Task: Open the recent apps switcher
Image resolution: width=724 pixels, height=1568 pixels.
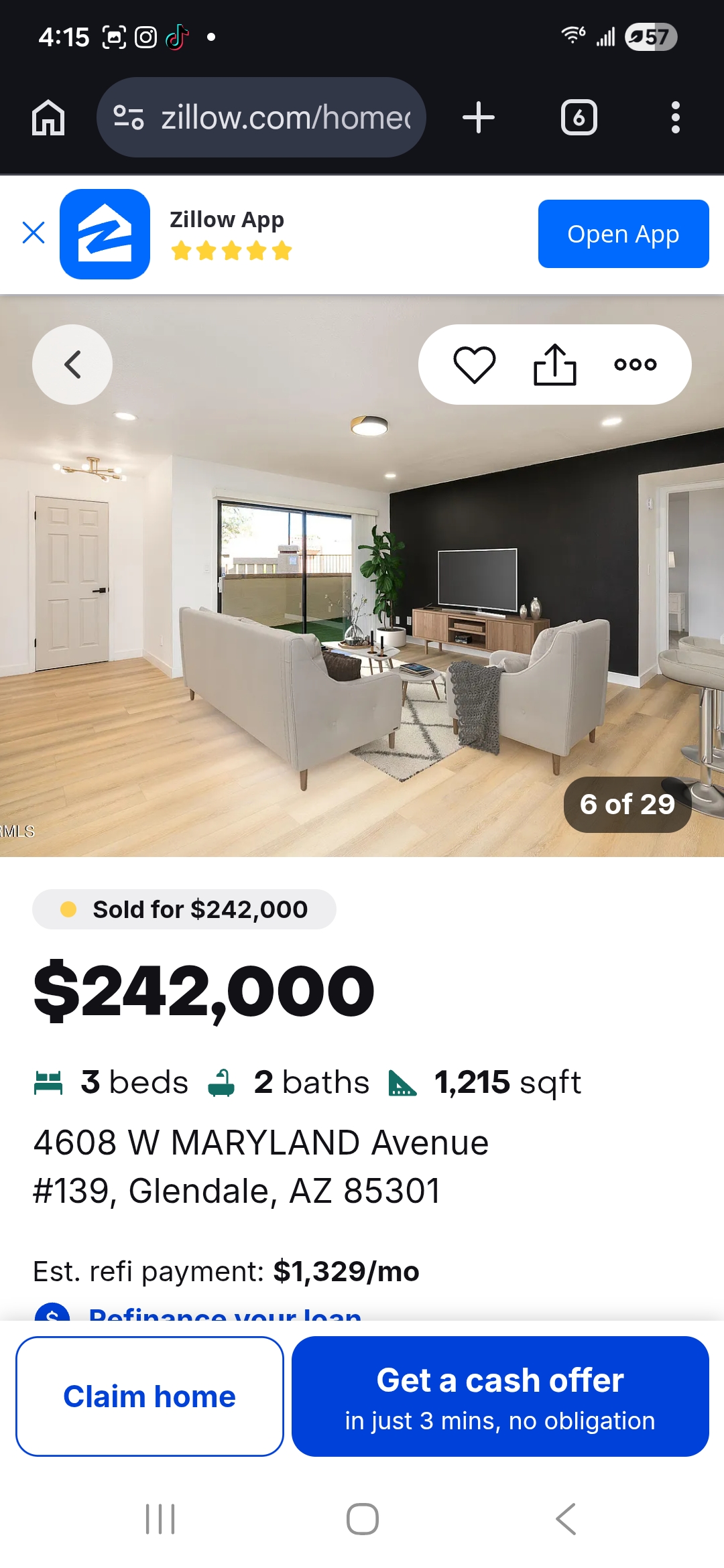Action: [160, 1518]
